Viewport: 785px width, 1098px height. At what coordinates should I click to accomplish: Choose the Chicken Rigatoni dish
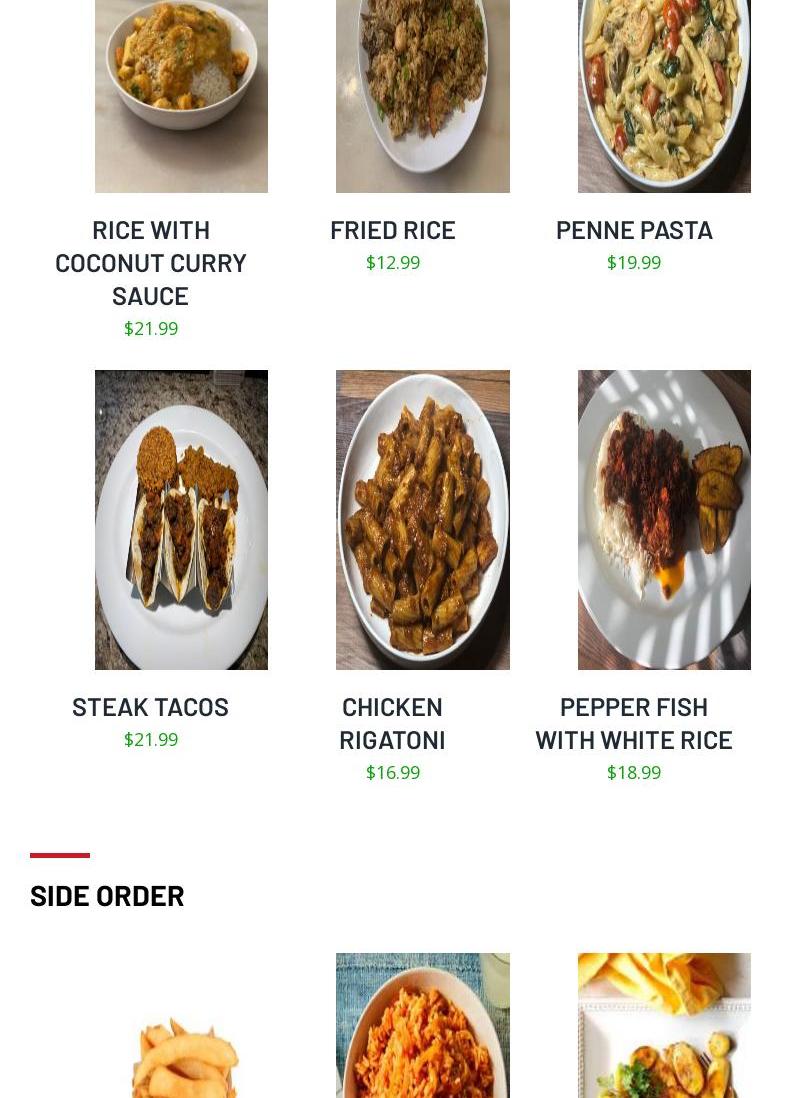click(x=392, y=723)
